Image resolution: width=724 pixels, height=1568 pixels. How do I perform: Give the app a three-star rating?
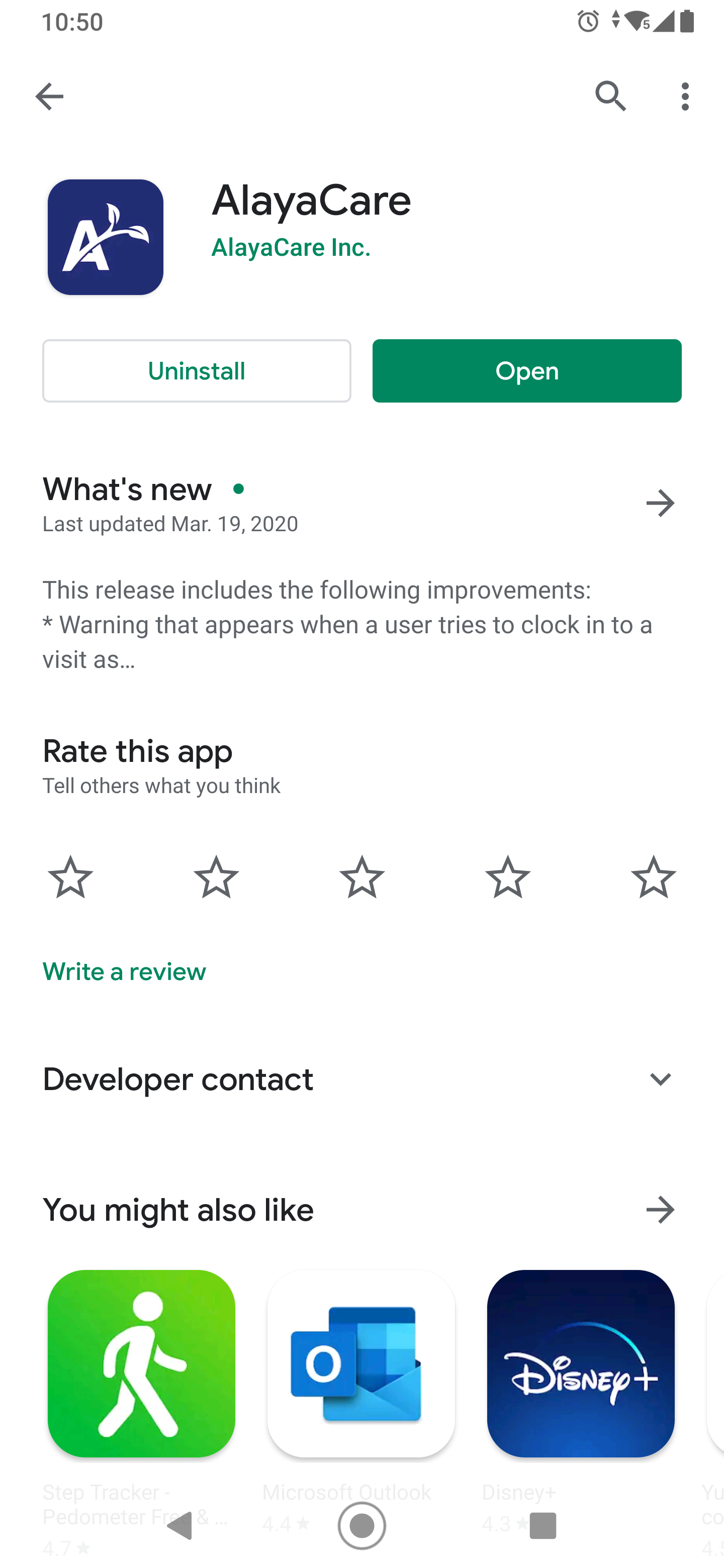pos(361,877)
